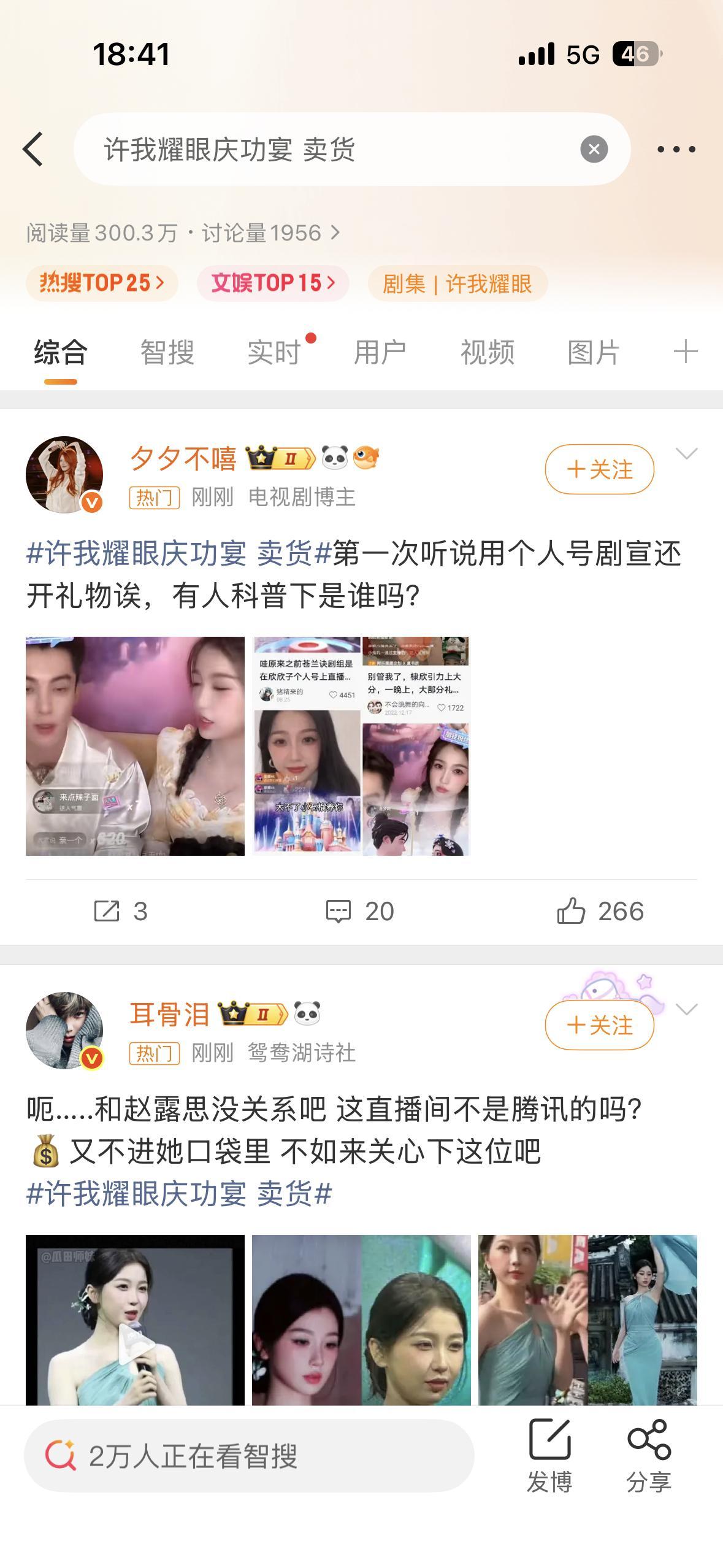Follow 耳骨泪 with the 关注 button
Viewport: 723px width, 1568px height.
pyautogui.click(x=600, y=1025)
